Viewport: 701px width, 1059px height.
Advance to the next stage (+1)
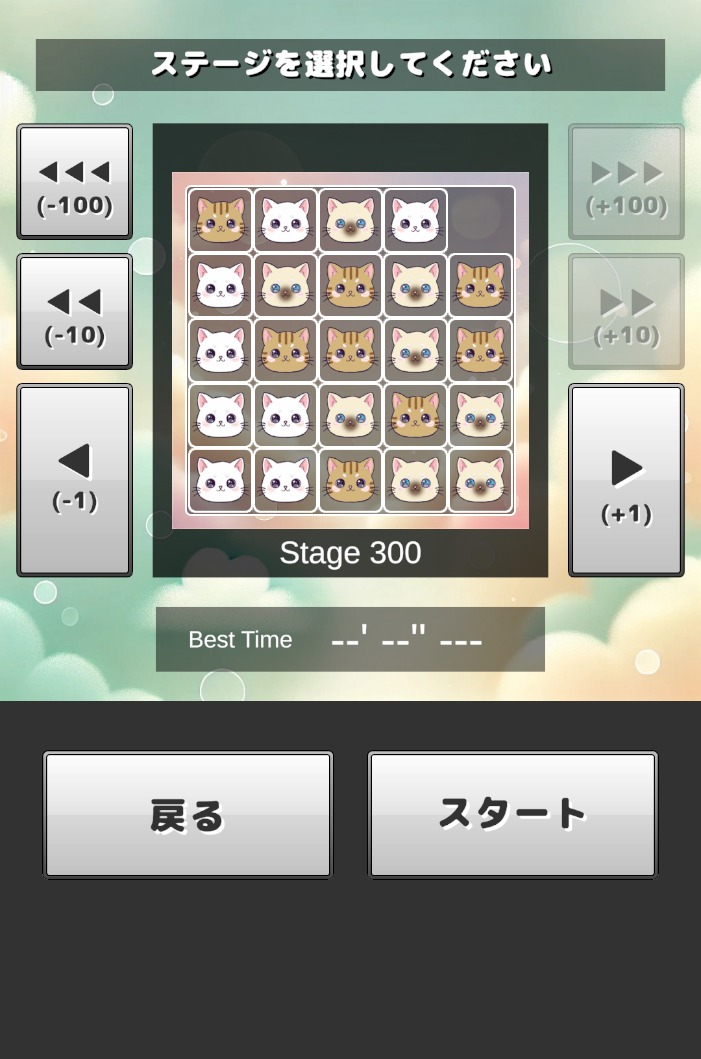626,480
